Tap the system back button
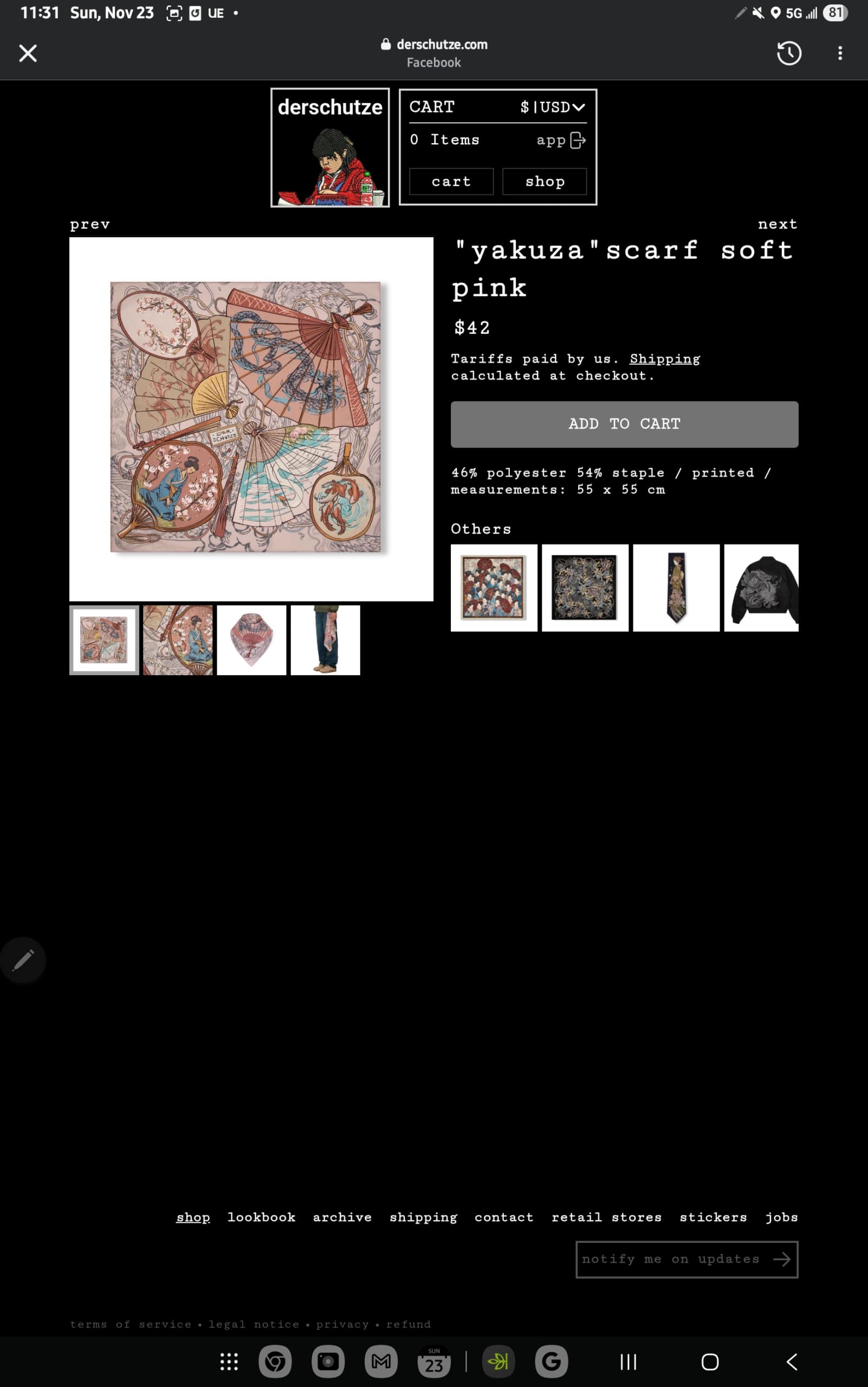Screen dimensions: 868x1387 (791, 1361)
